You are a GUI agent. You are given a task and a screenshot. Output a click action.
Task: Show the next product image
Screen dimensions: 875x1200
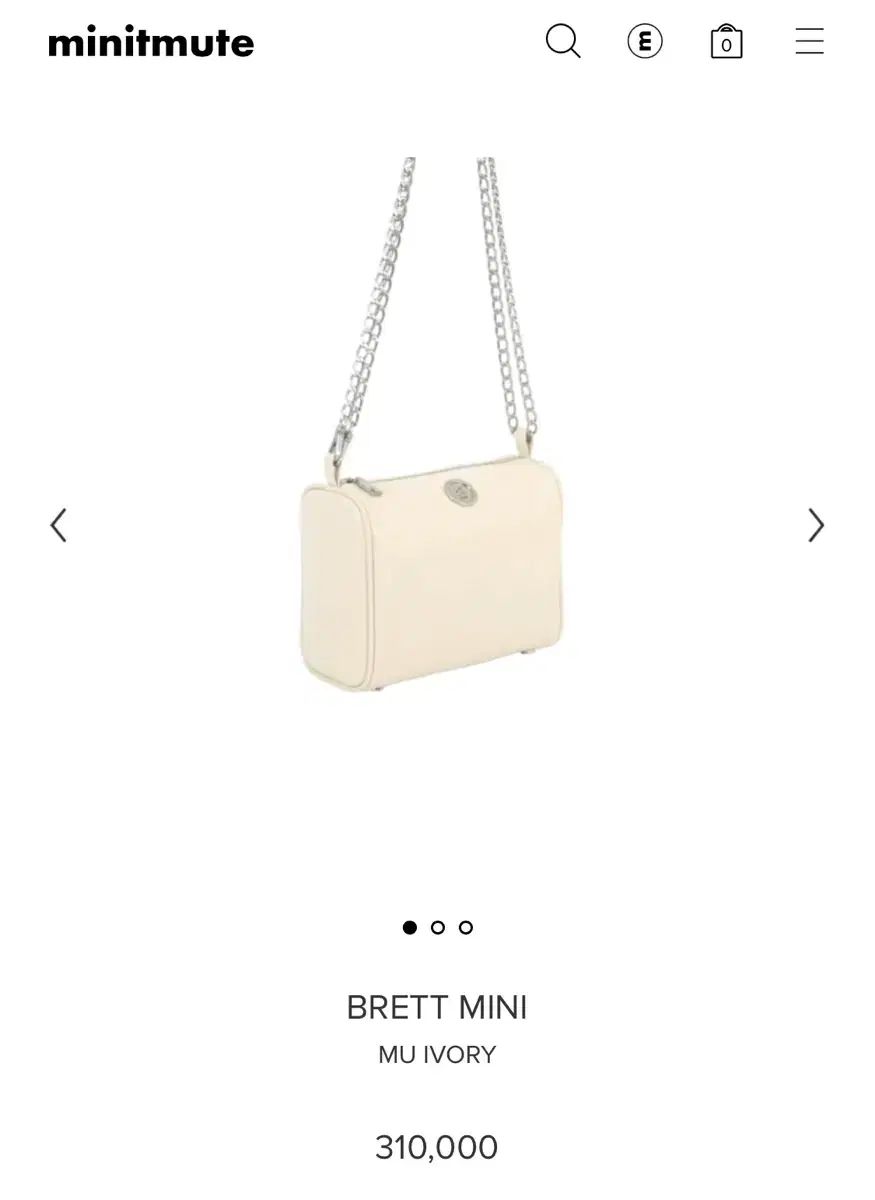[816, 525]
